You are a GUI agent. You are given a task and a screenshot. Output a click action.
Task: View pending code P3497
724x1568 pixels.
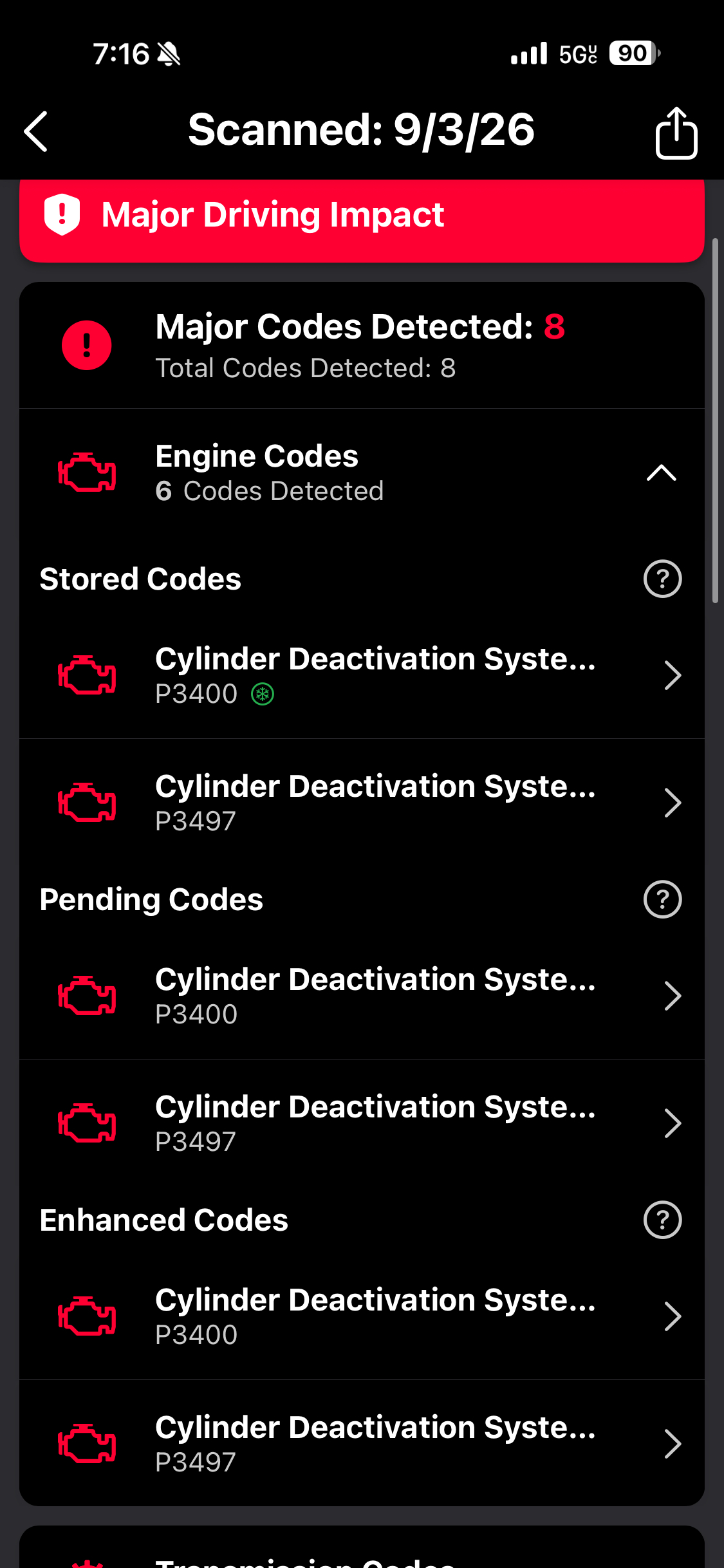[x=362, y=1123]
